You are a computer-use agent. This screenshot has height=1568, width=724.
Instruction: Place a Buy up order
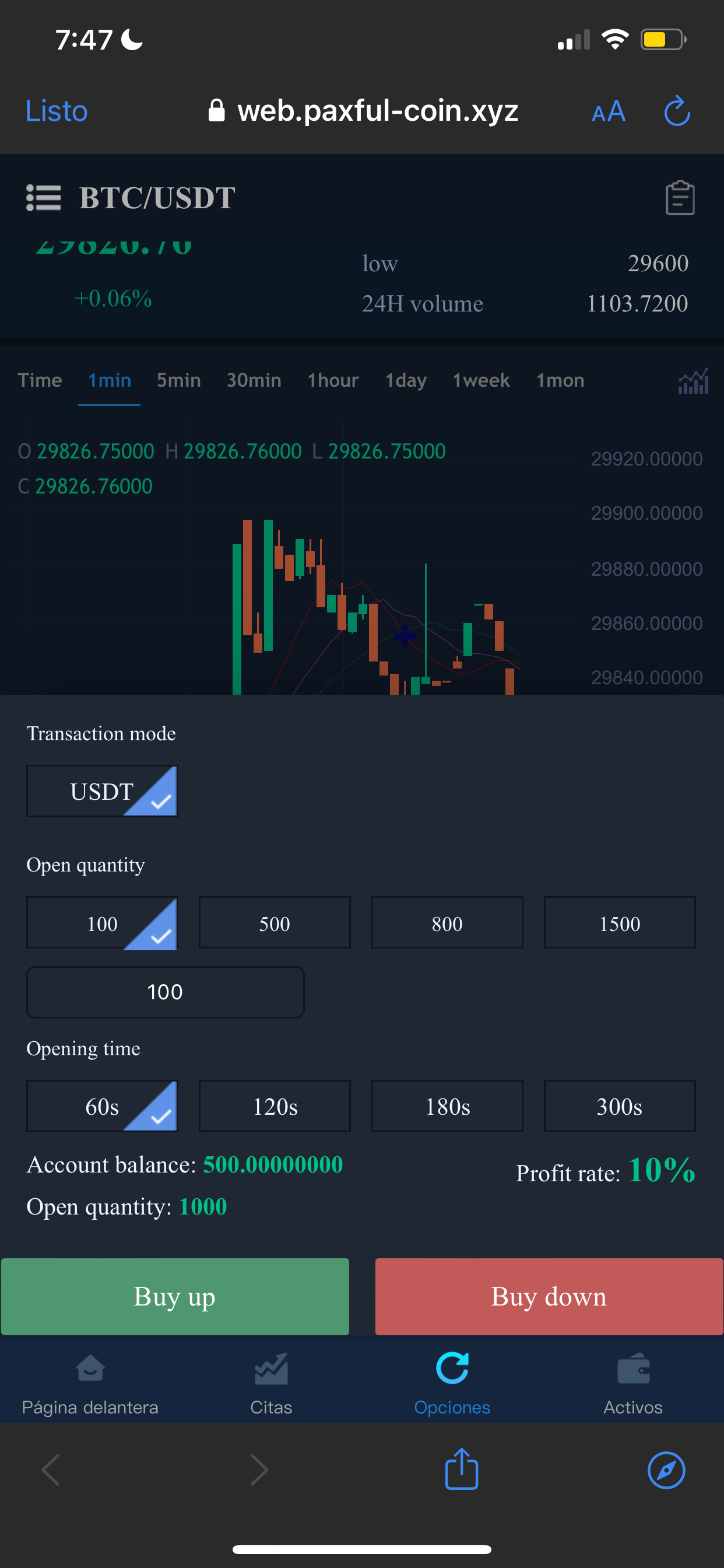tap(175, 1296)
